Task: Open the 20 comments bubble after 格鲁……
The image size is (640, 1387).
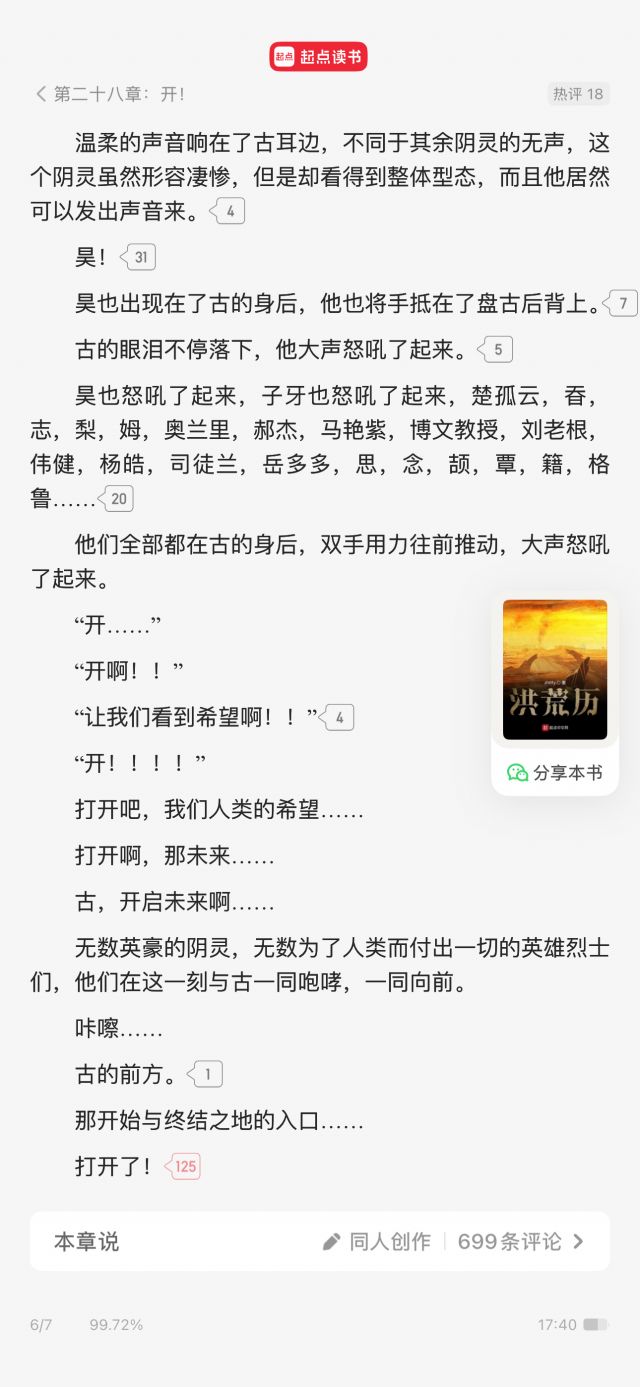Action: pos(117,499)
